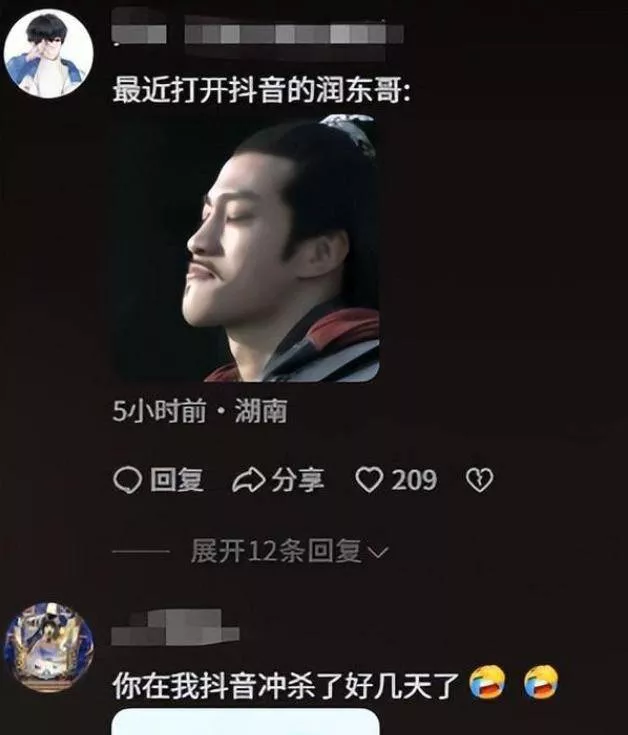Image resolution: width=628 pixels, height=735 pixels.
Task: Share the comment about 润东哥
Action: point(278,481)
